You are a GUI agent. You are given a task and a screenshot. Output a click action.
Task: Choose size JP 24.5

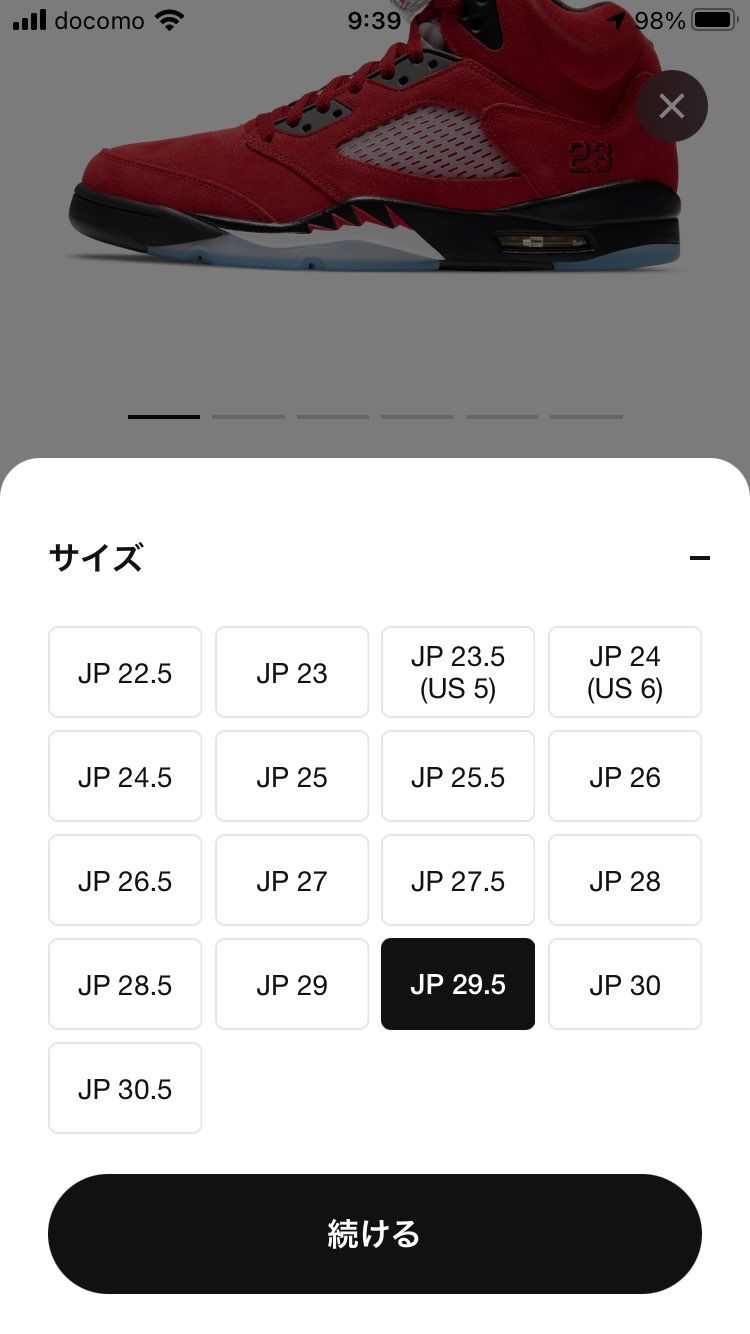tap(124, 776)
